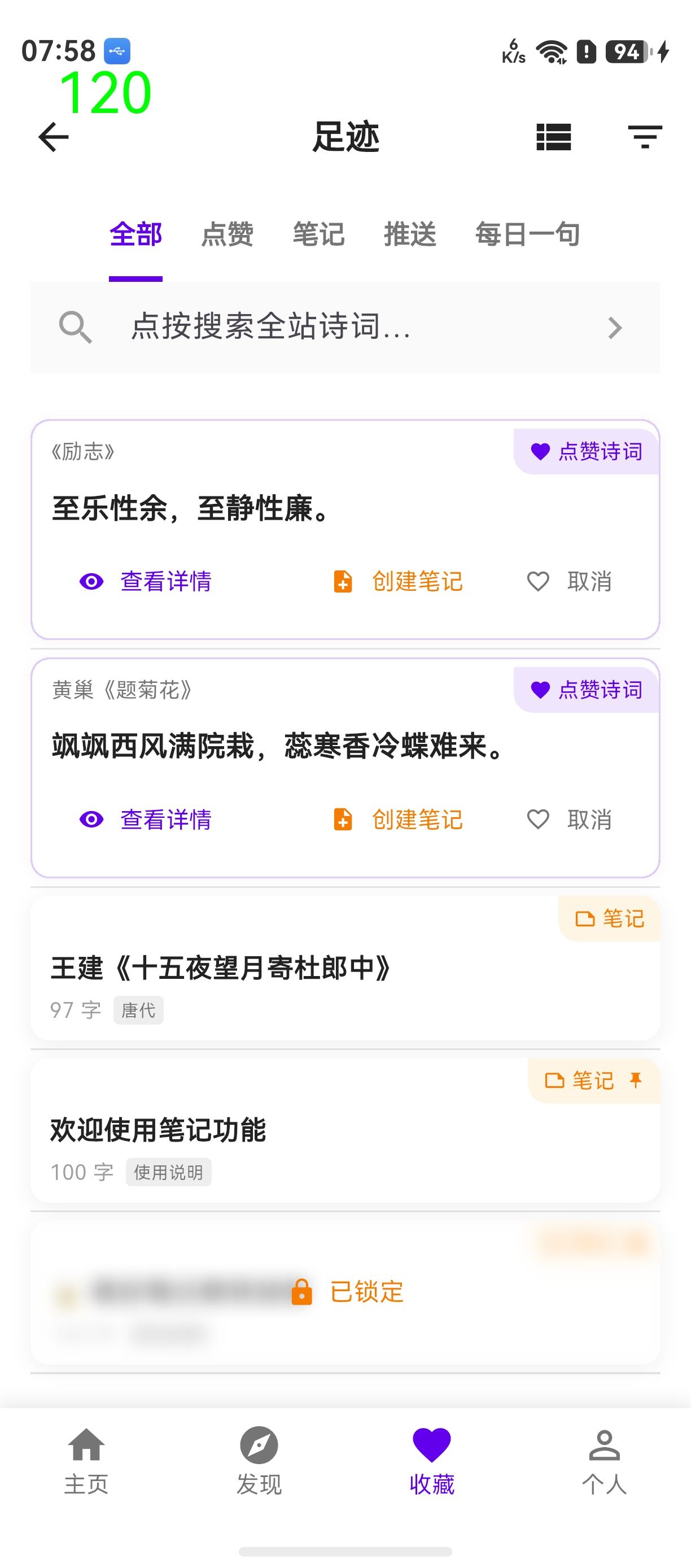Switch to the 发现 tab
This screenshot has height=1568, width=691.
pyautogui.click(x=259, y=1461)
